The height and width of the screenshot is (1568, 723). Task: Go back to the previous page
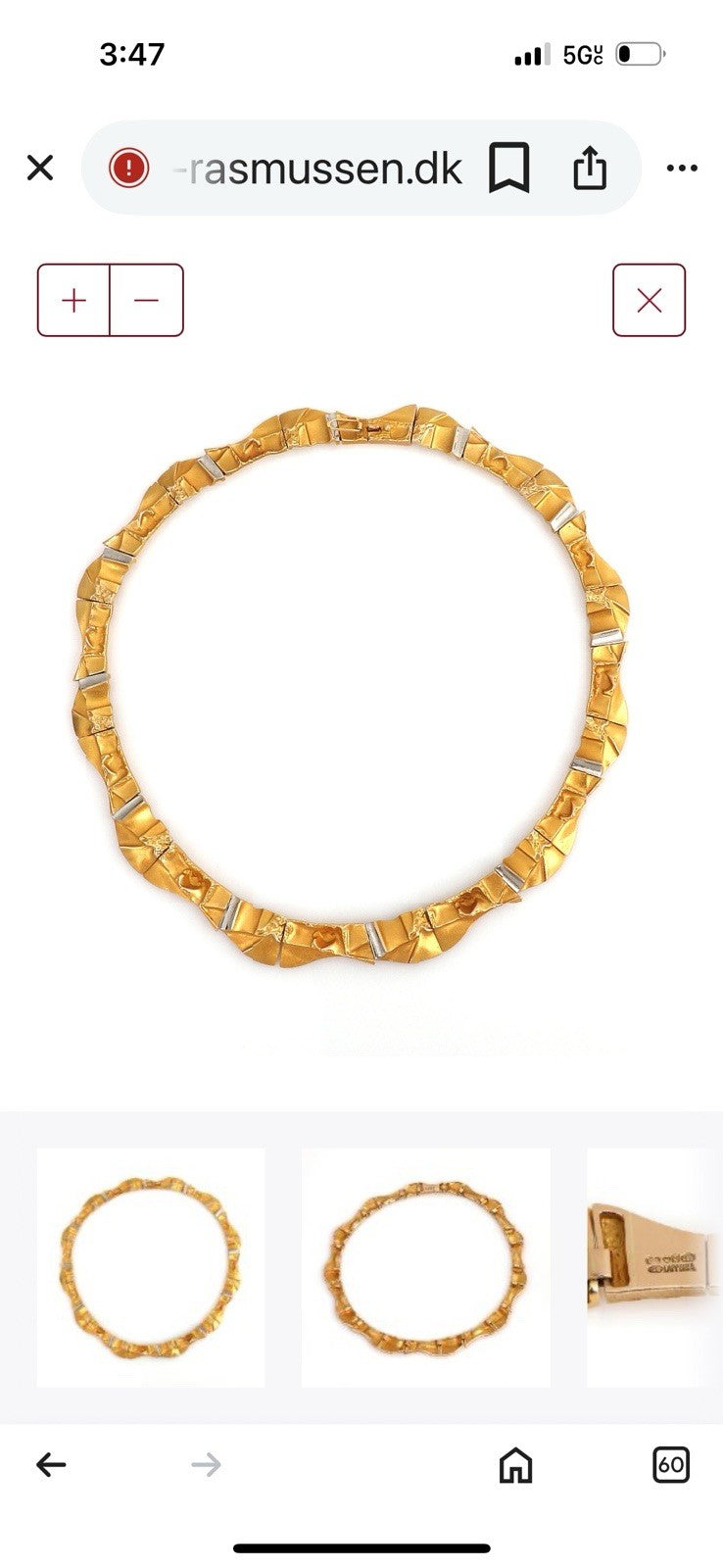(x=51, y=1465)
